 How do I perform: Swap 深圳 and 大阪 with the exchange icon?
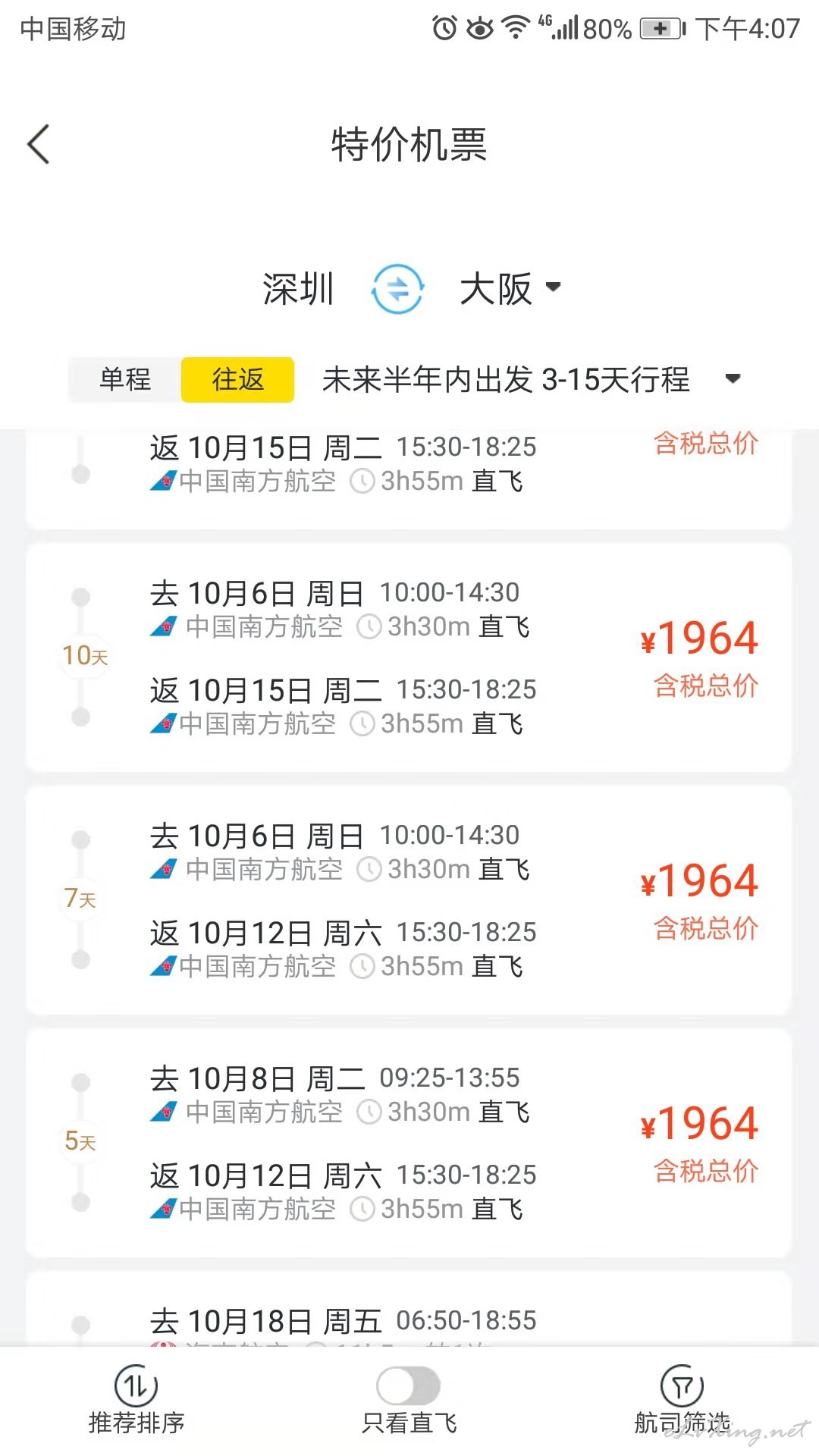pyautogui.click(x=397, y=289)
